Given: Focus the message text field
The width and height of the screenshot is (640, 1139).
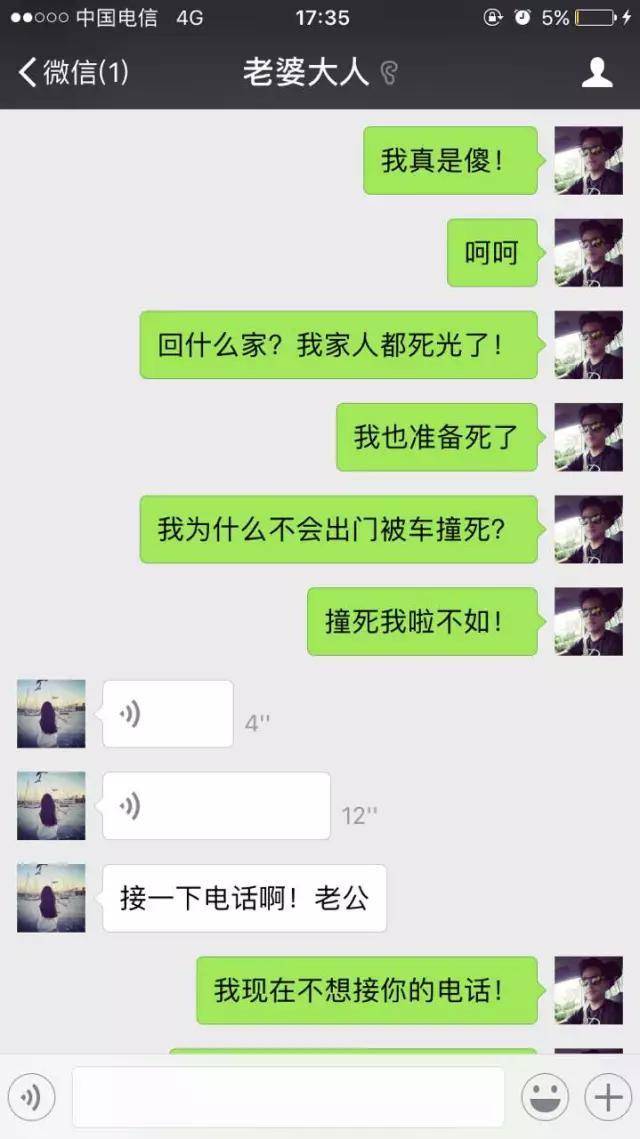Looking at the screenshot, I should [288, 1098].
